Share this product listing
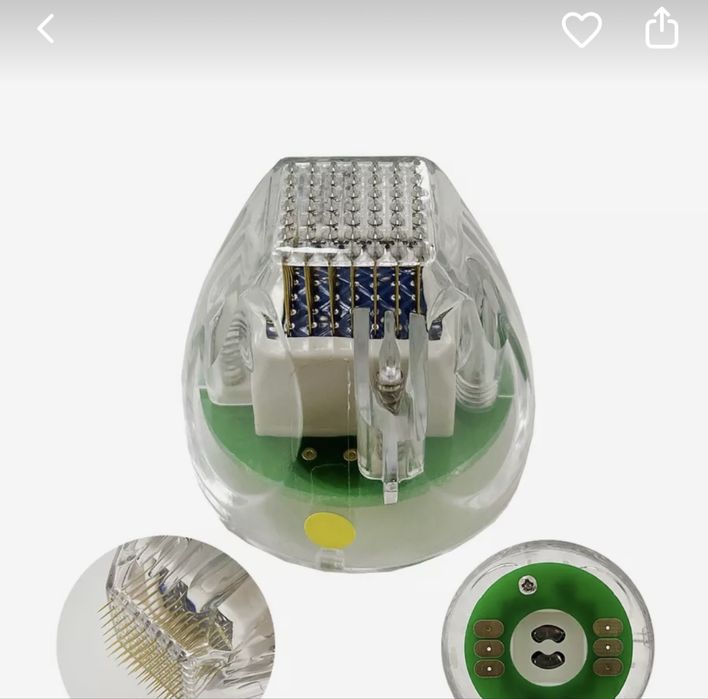The width and height of the screenshot is (708, 699). (x=662, y=29)
